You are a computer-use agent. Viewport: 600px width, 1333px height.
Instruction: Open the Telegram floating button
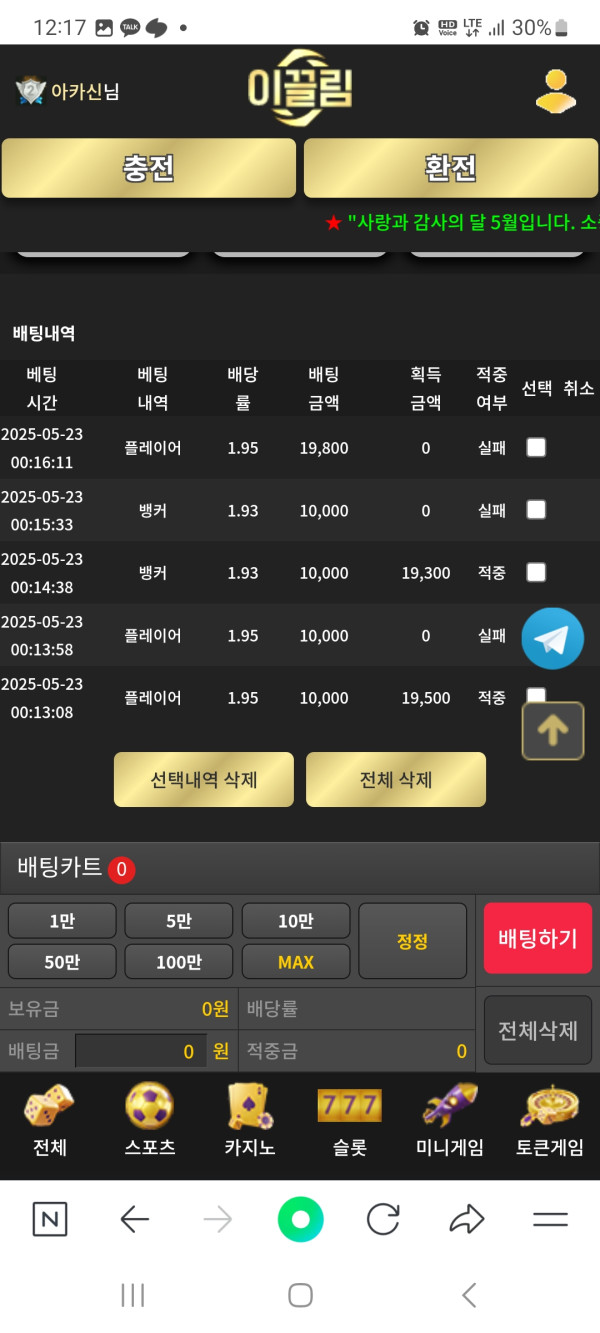[x=552, y=638]
